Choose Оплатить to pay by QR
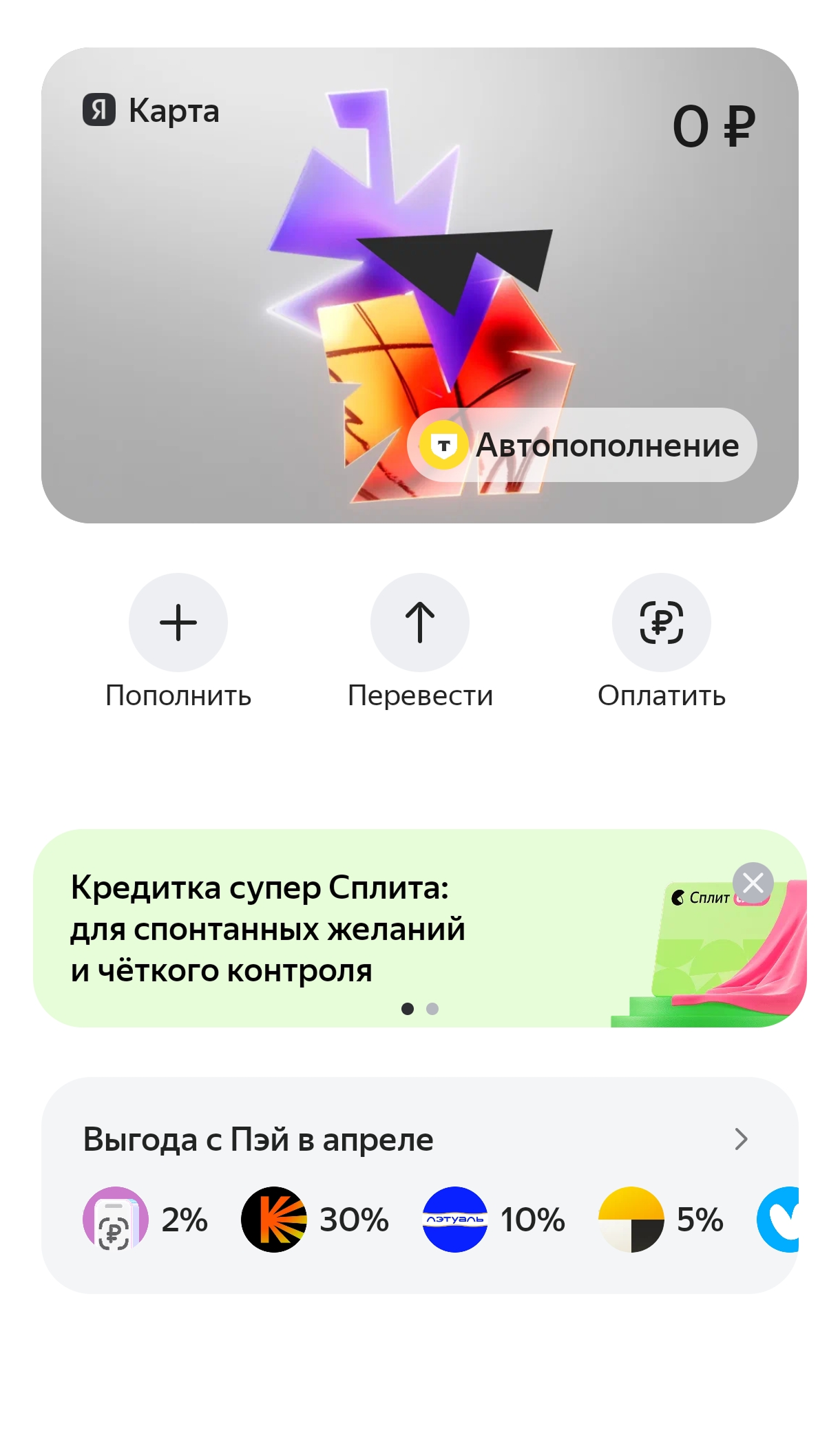 tap(662, 622)
